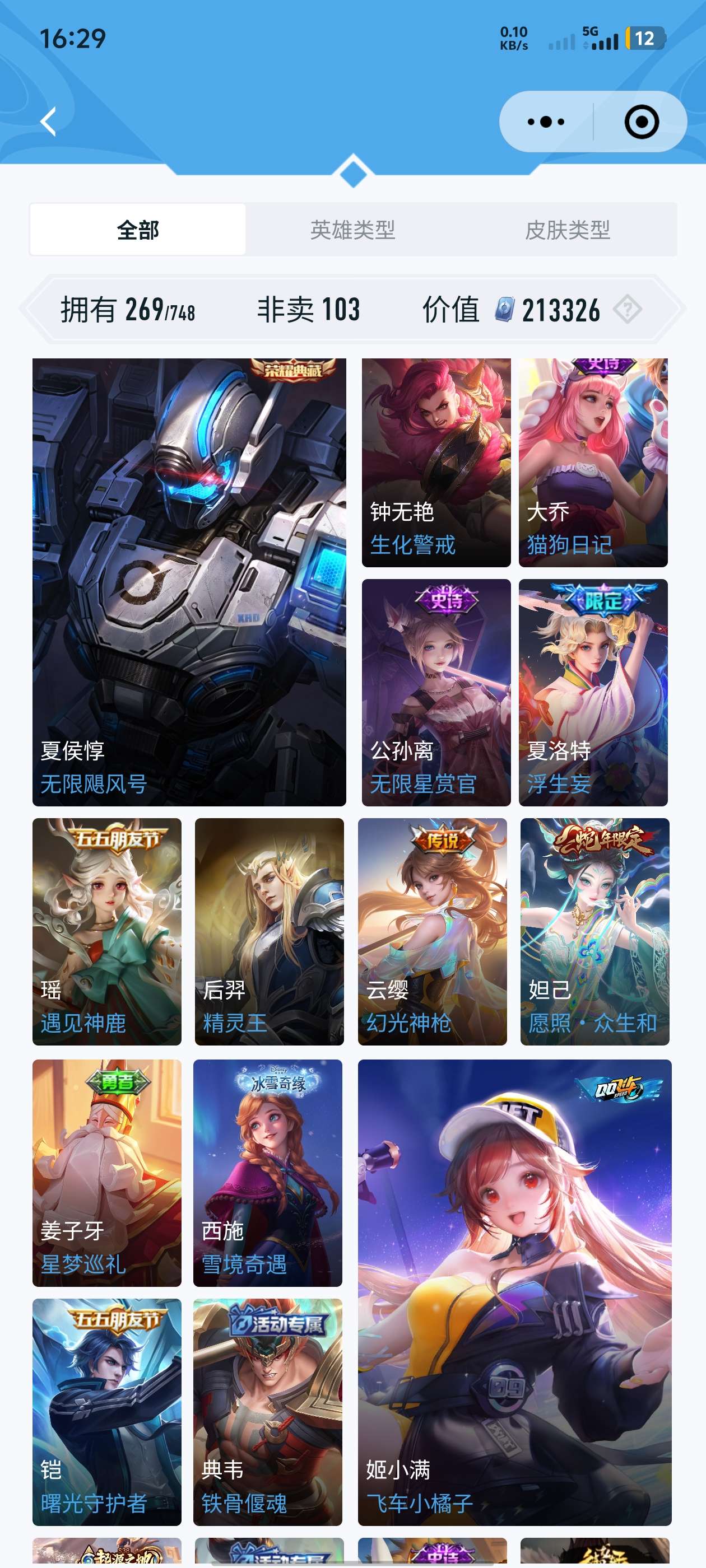The height and width of the screenshot is (1568, 706).
Task: Open 瑶 遇见神鹿 skin card
Action: [106, 931]
